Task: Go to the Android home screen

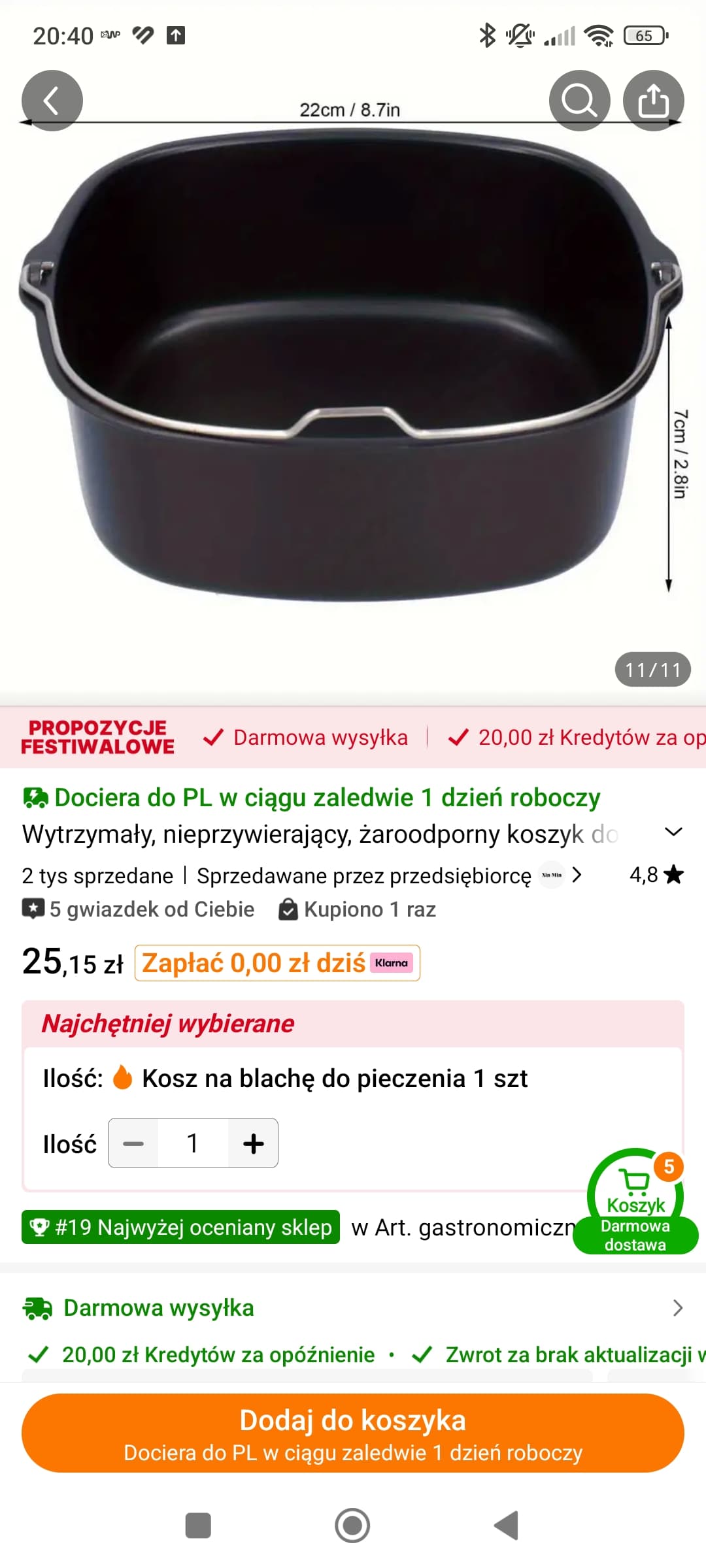Action: pos(352,1526)
